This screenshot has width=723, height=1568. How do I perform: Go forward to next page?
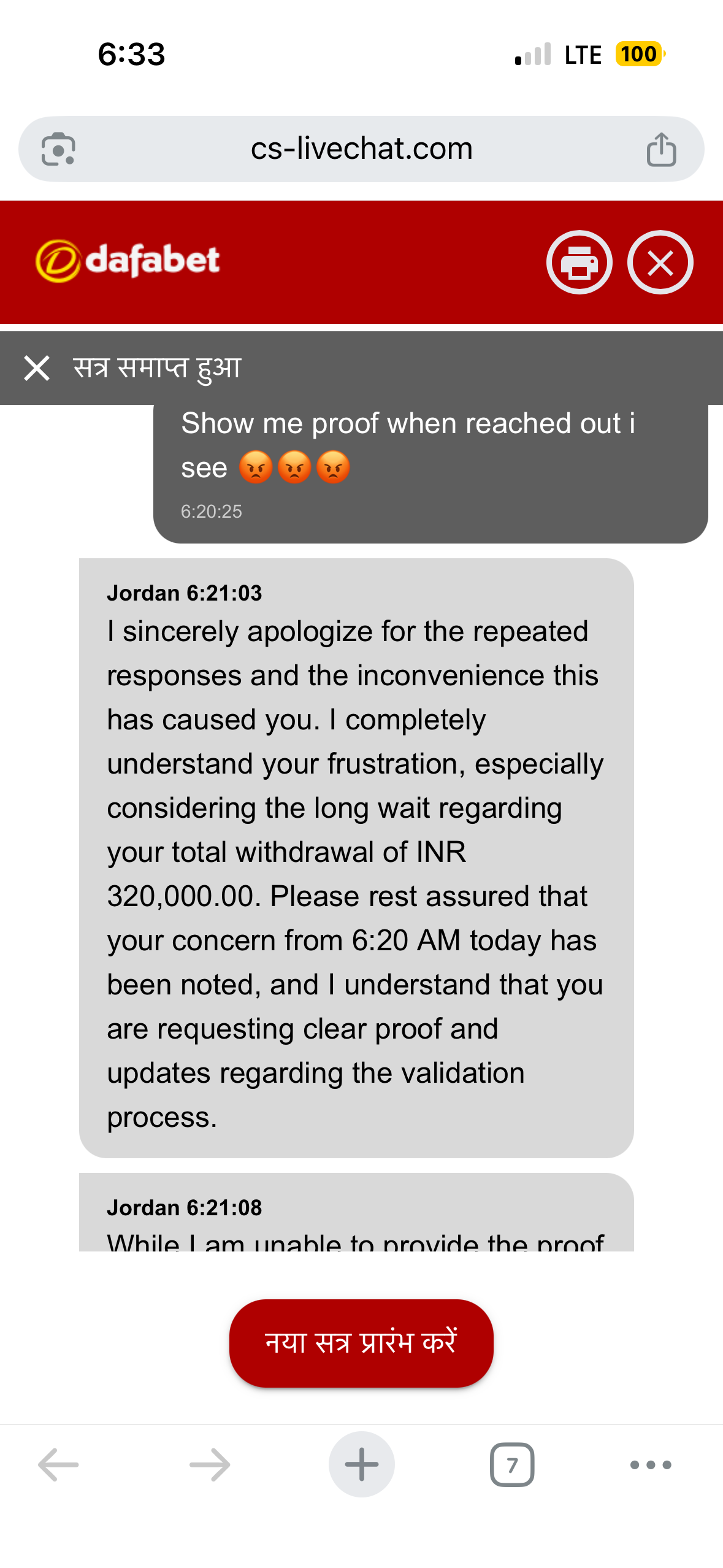pos(210,1465)
